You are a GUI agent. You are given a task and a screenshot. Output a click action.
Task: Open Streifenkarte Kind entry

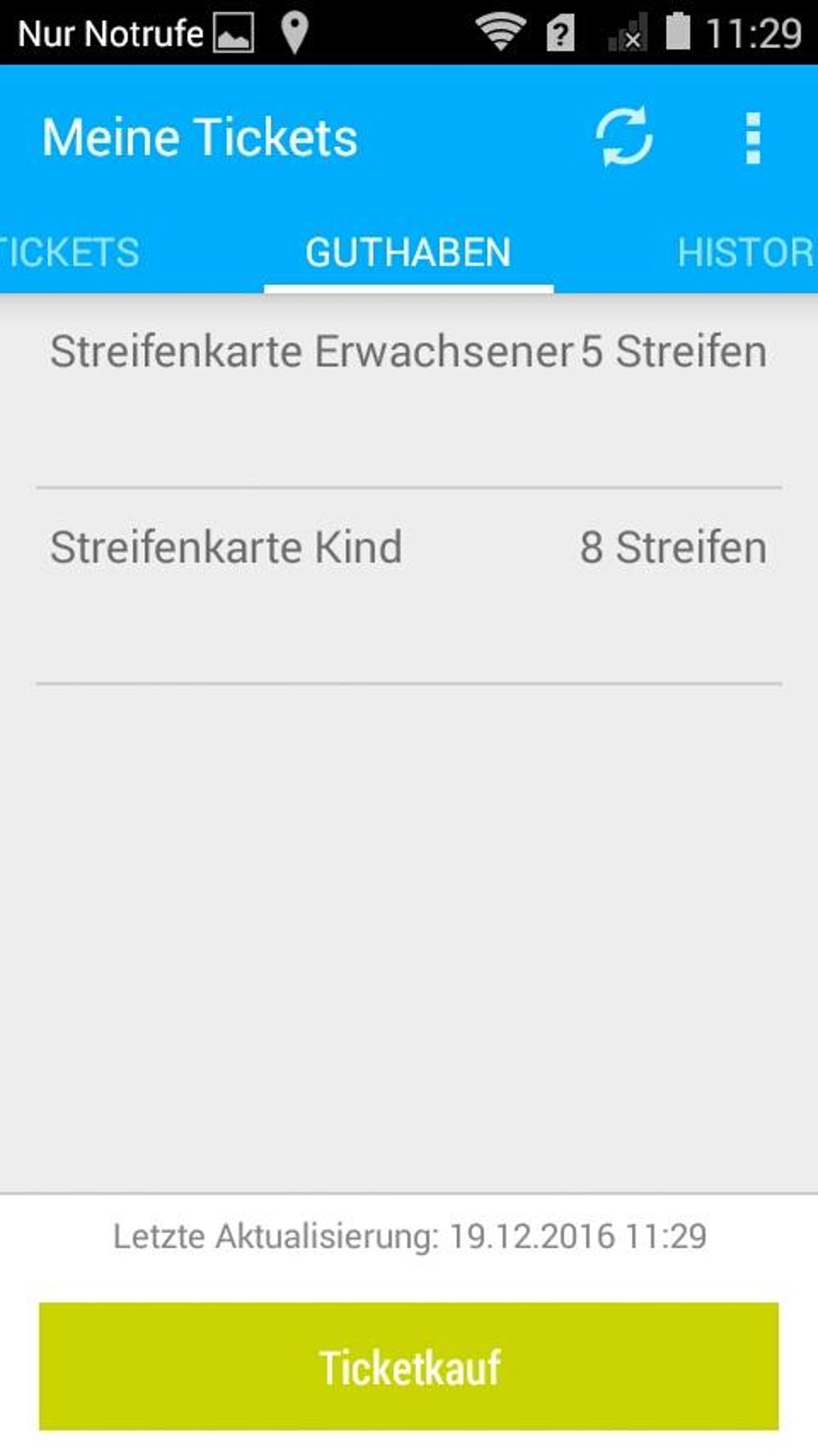[408, 586]
